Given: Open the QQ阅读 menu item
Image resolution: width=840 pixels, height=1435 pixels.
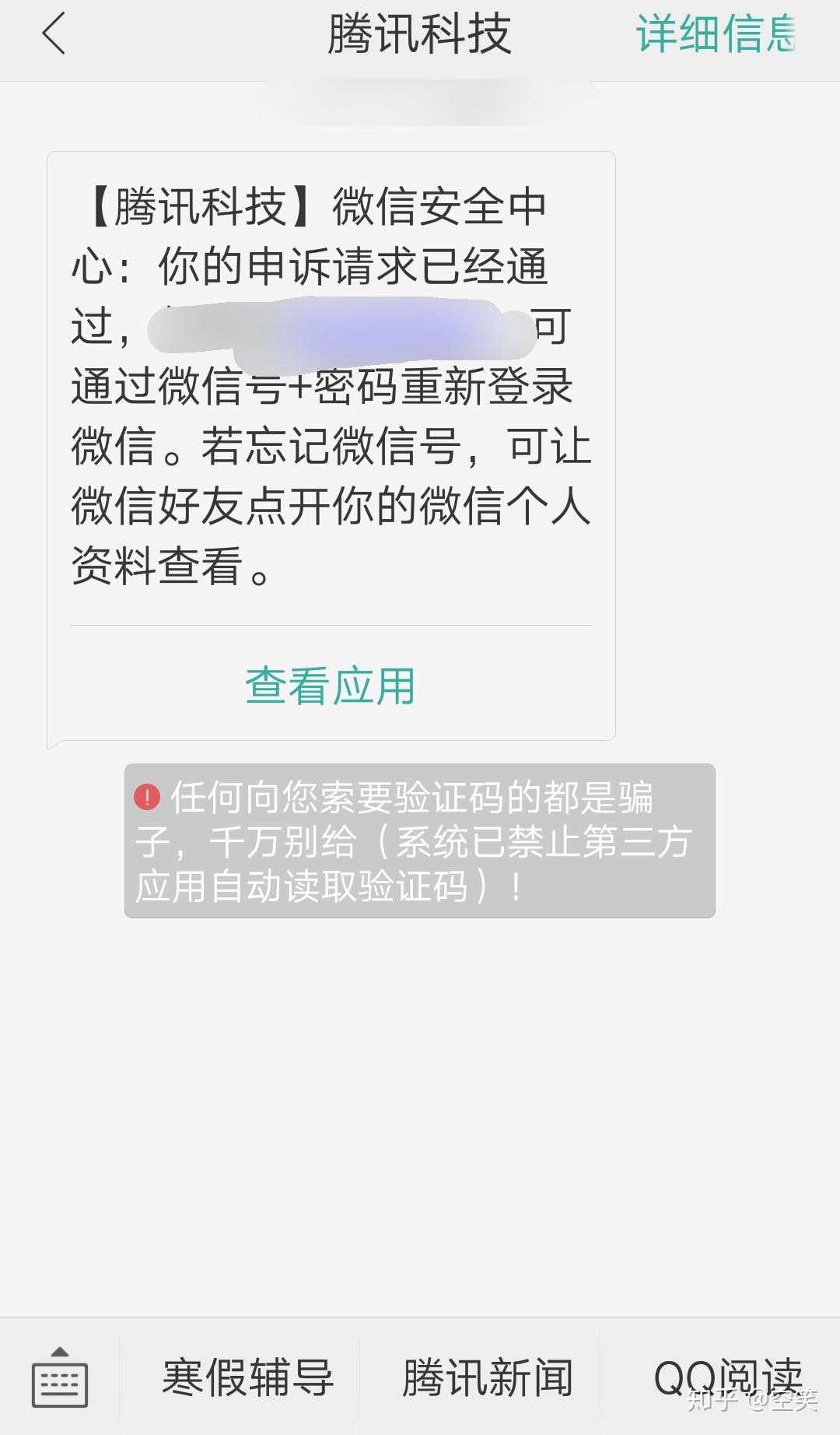Looking at the screenshot, I should click(x=727, y=1377).
